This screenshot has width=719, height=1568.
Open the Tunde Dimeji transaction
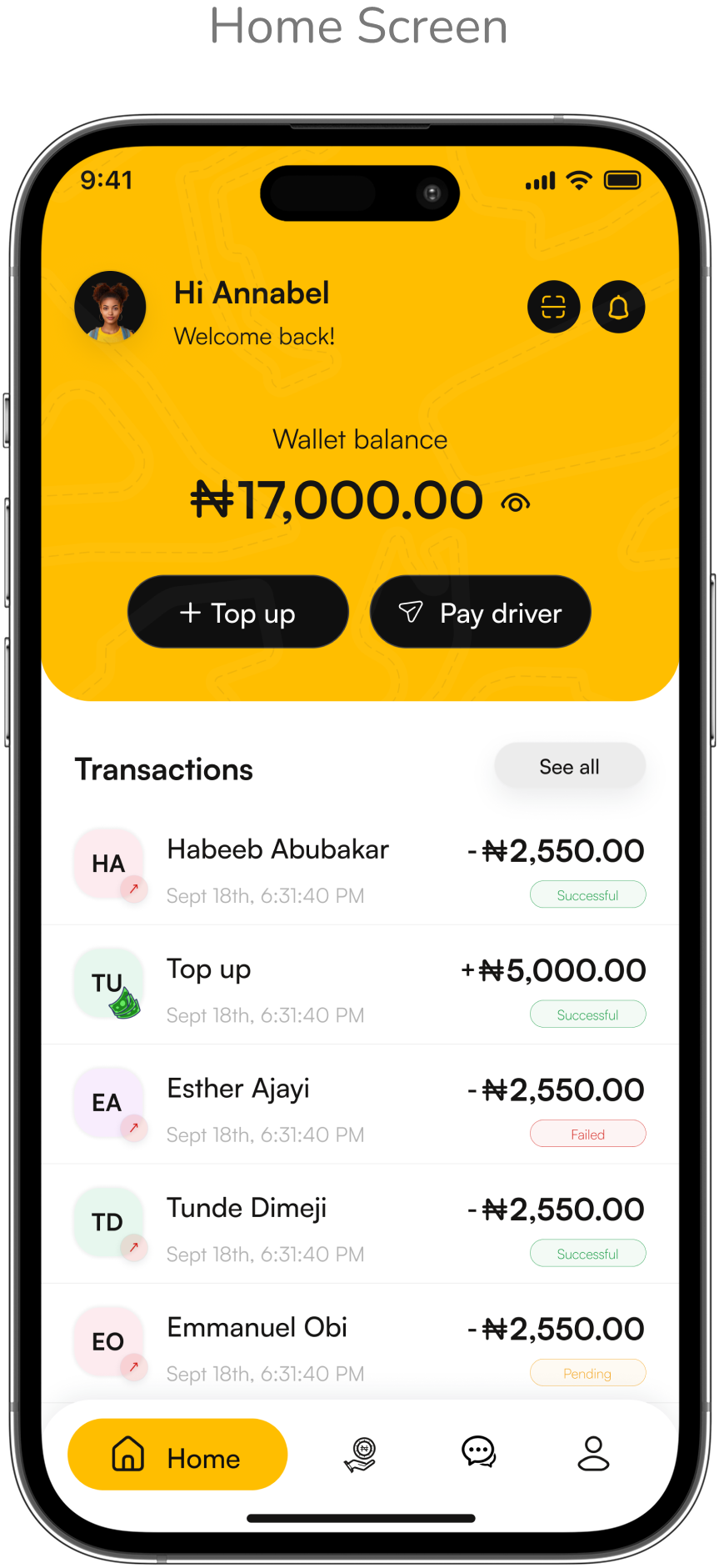click(x=360, y=1228)
